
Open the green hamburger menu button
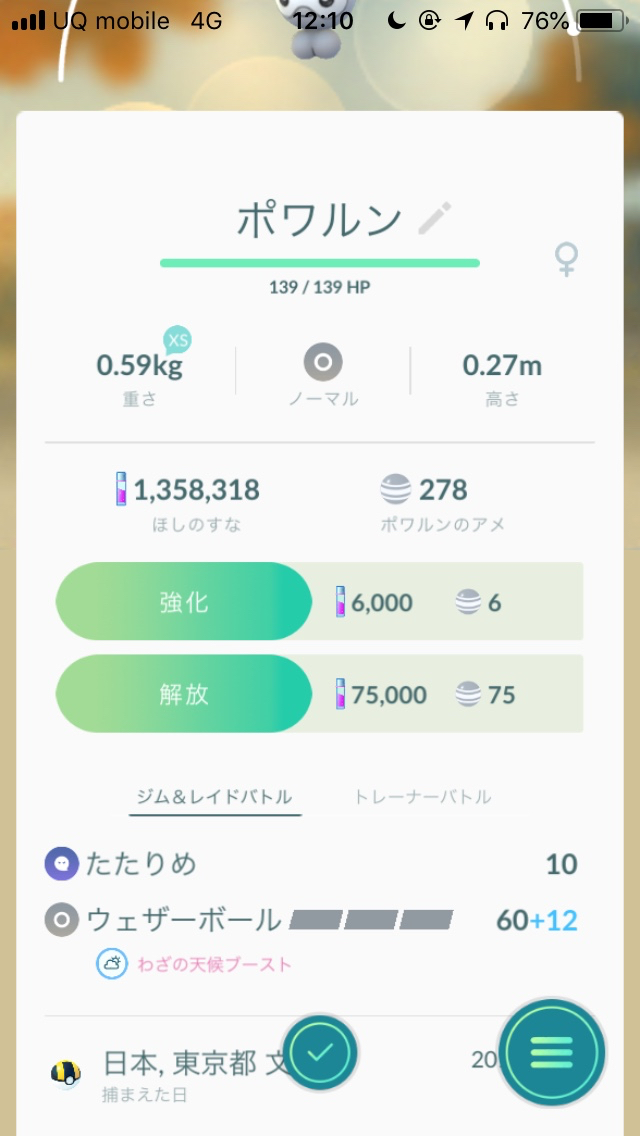pyautogui.click(x=551, y=1051)
